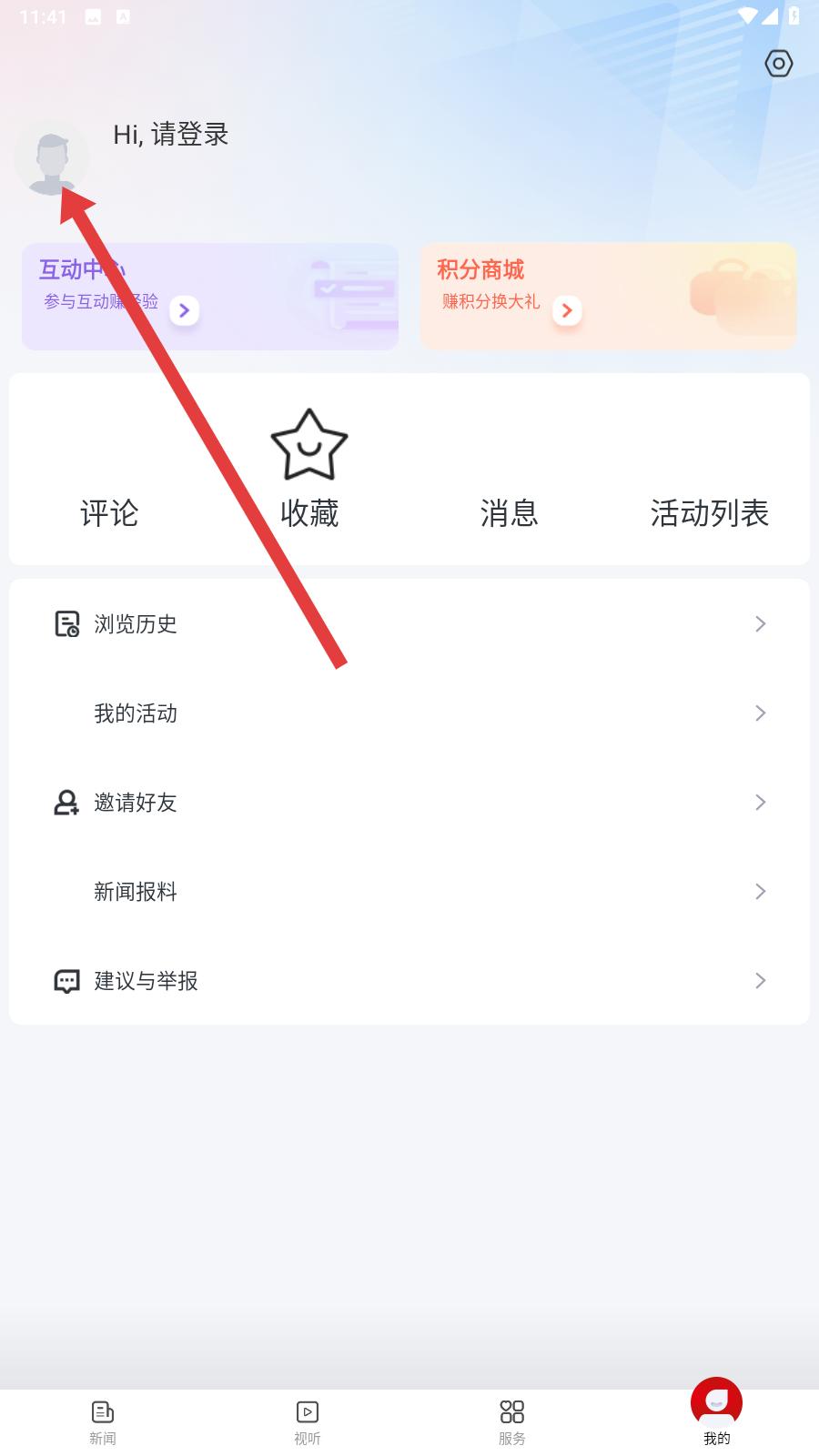Tap the profile avatar to log in

pyautogui.click(x=51, y=158)
